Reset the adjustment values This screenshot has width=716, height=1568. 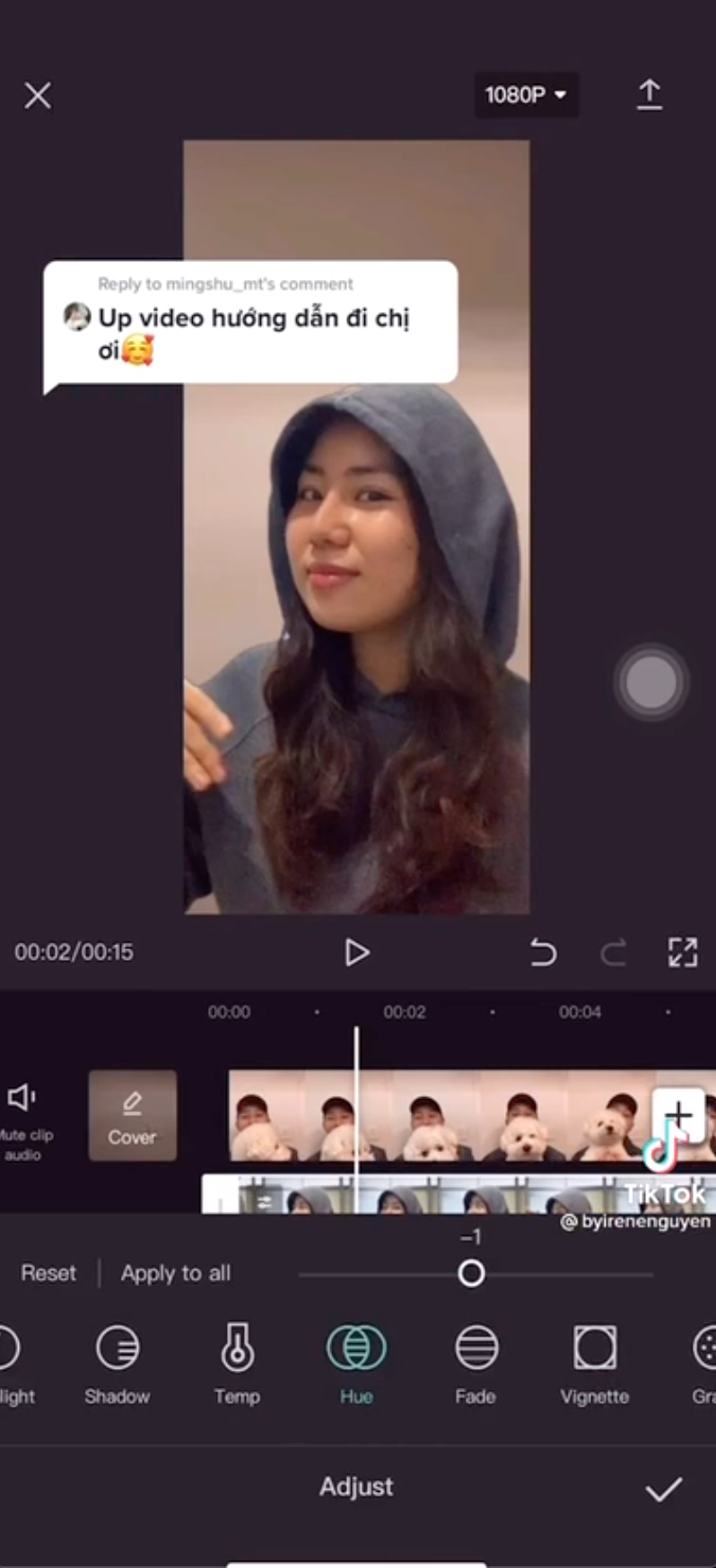click(x=48, y=1273)
